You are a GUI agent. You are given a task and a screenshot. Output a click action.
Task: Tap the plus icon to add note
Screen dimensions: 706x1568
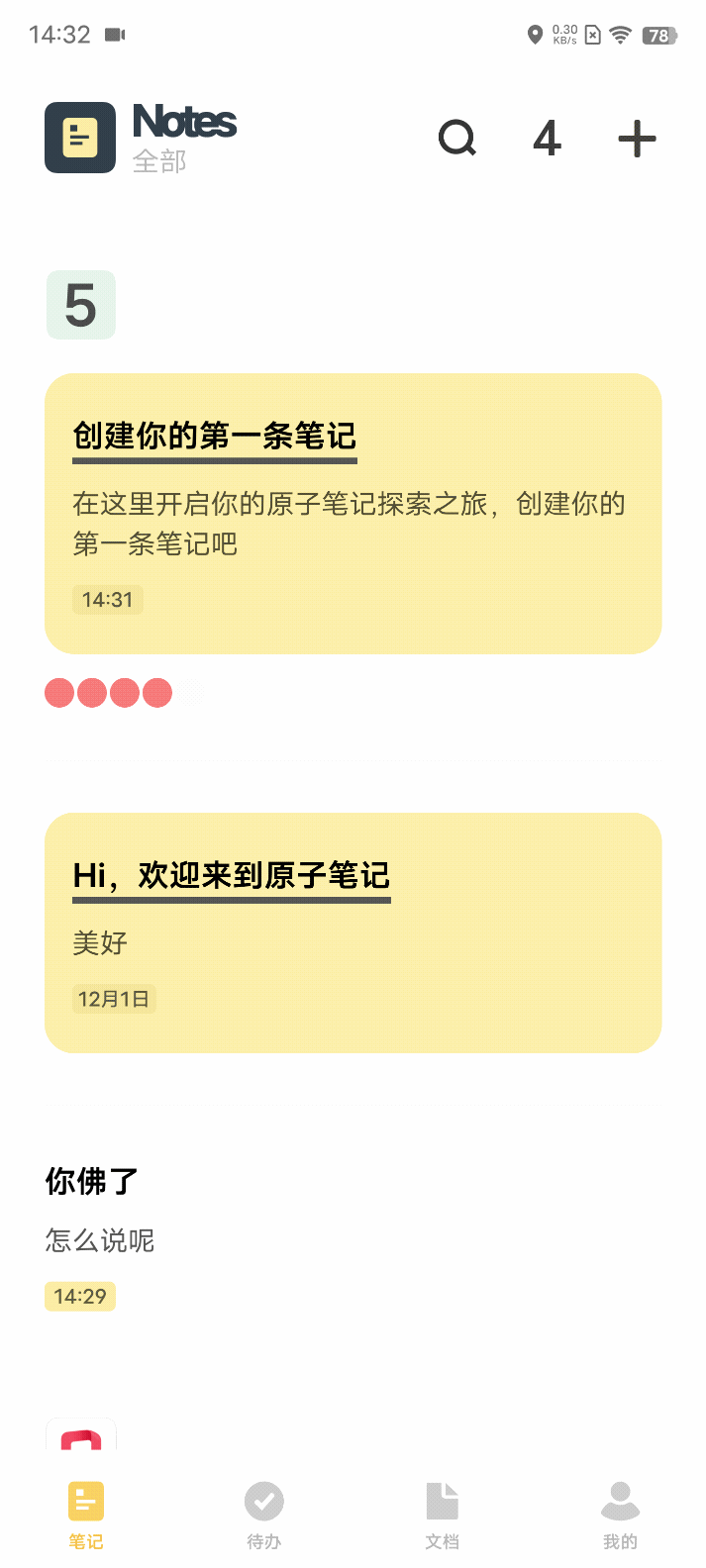coord(637,139)
